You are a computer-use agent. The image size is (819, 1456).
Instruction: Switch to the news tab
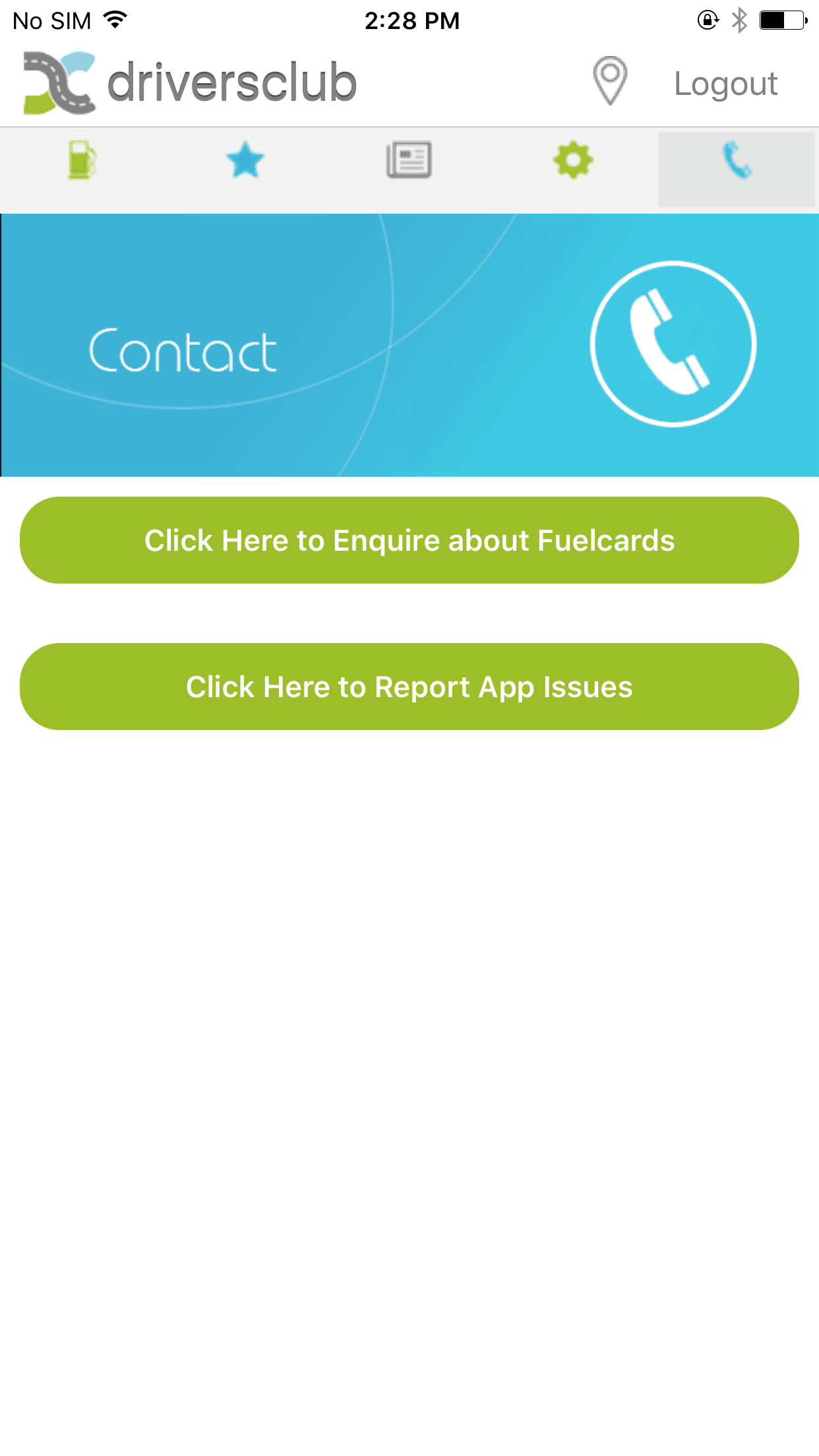(x=409, y=160)
